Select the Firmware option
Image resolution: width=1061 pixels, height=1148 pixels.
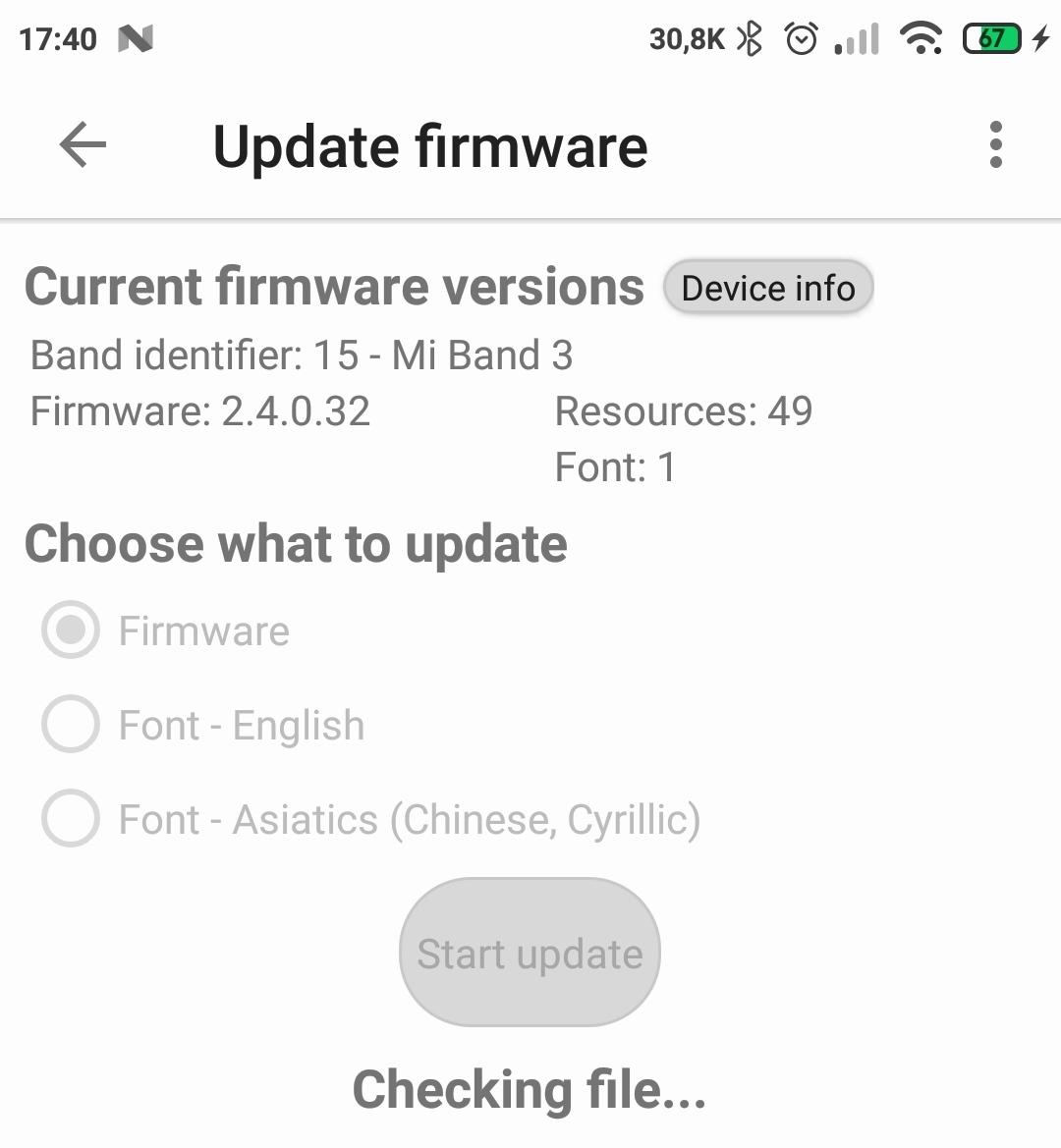(71, 630)
